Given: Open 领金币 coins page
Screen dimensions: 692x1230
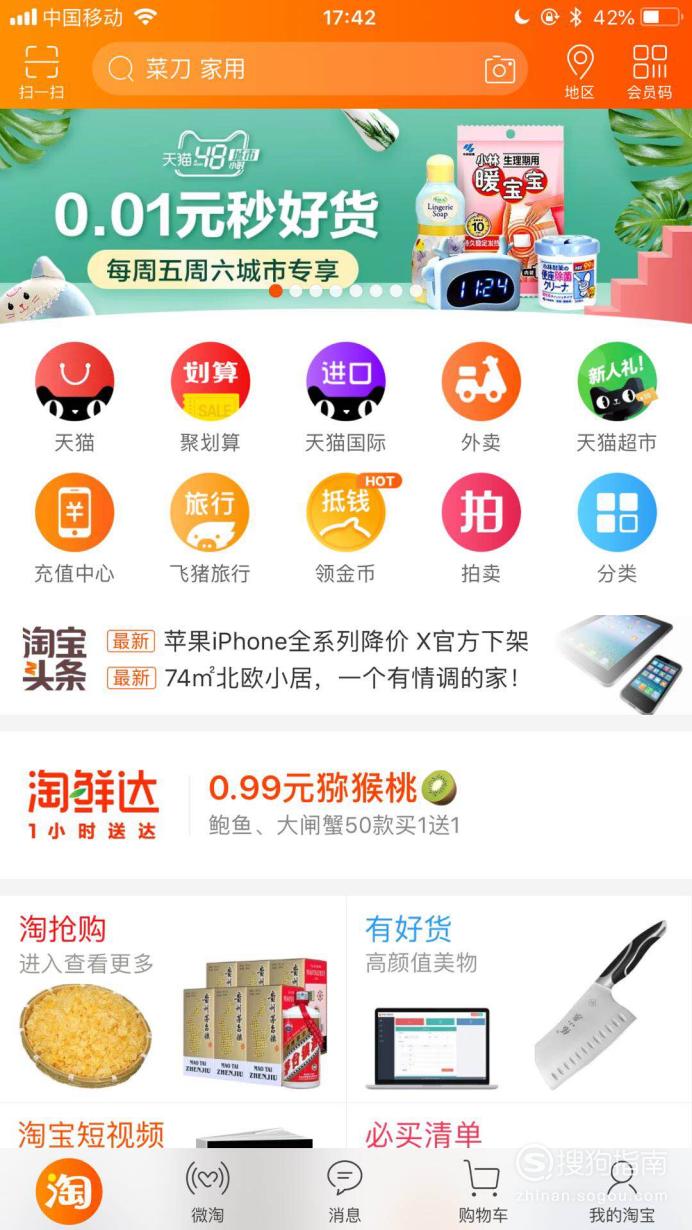Looking at the screenshot, I should pos(346,528).
